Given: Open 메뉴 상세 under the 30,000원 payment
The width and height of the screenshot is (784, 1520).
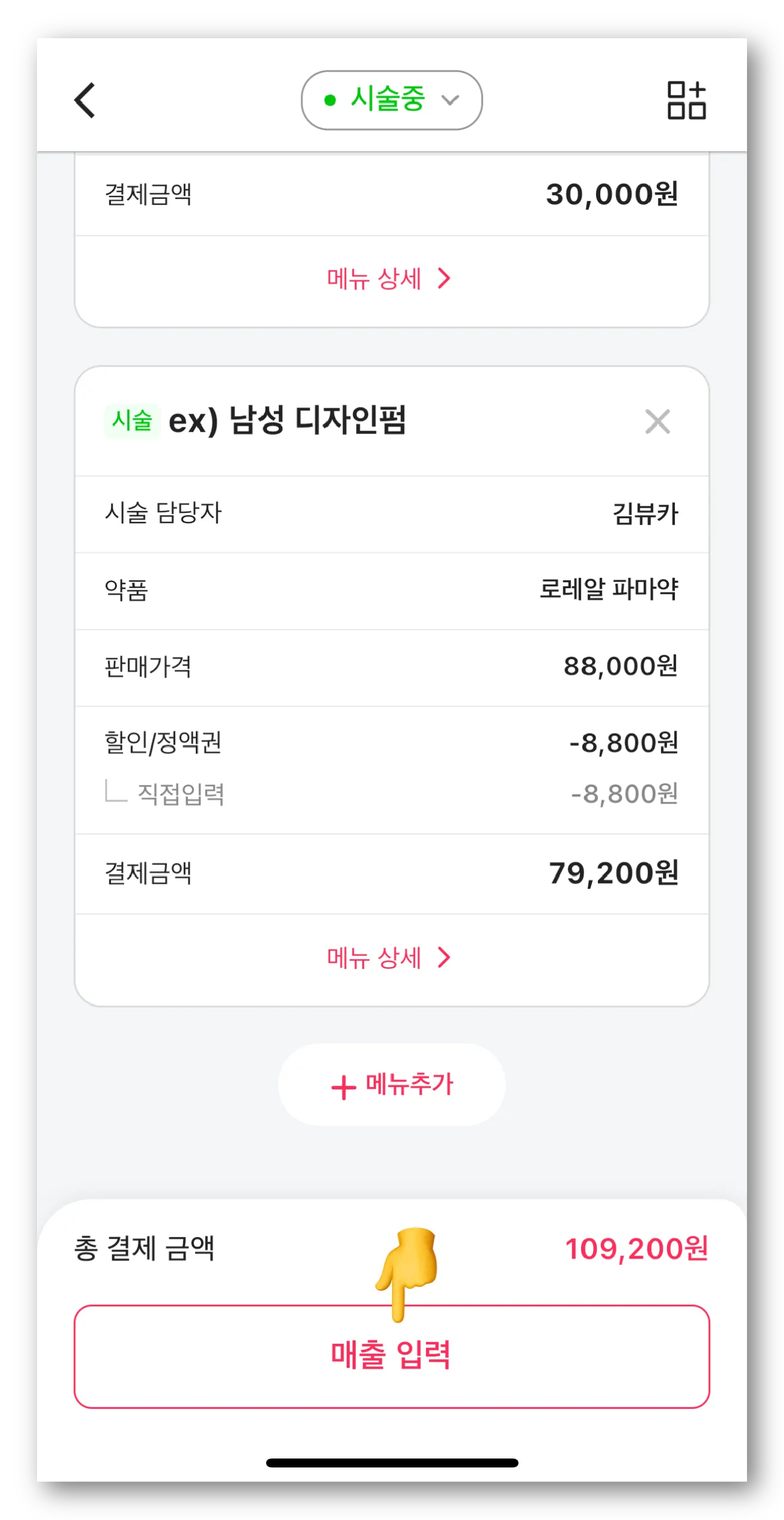Looking at the screenshot, I should [389, 279].
